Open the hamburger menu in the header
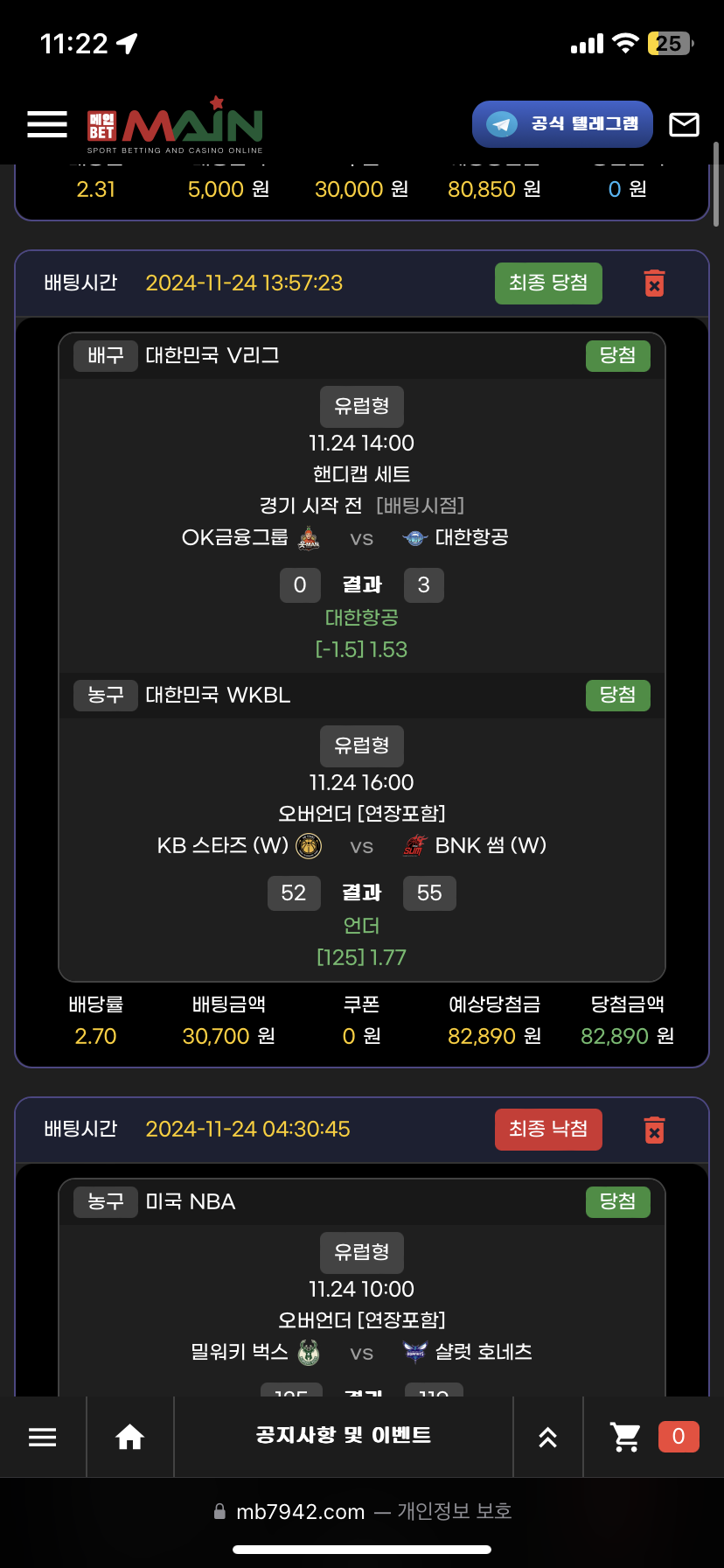This screenshot has height=1568, width=724. pos(47,124)
